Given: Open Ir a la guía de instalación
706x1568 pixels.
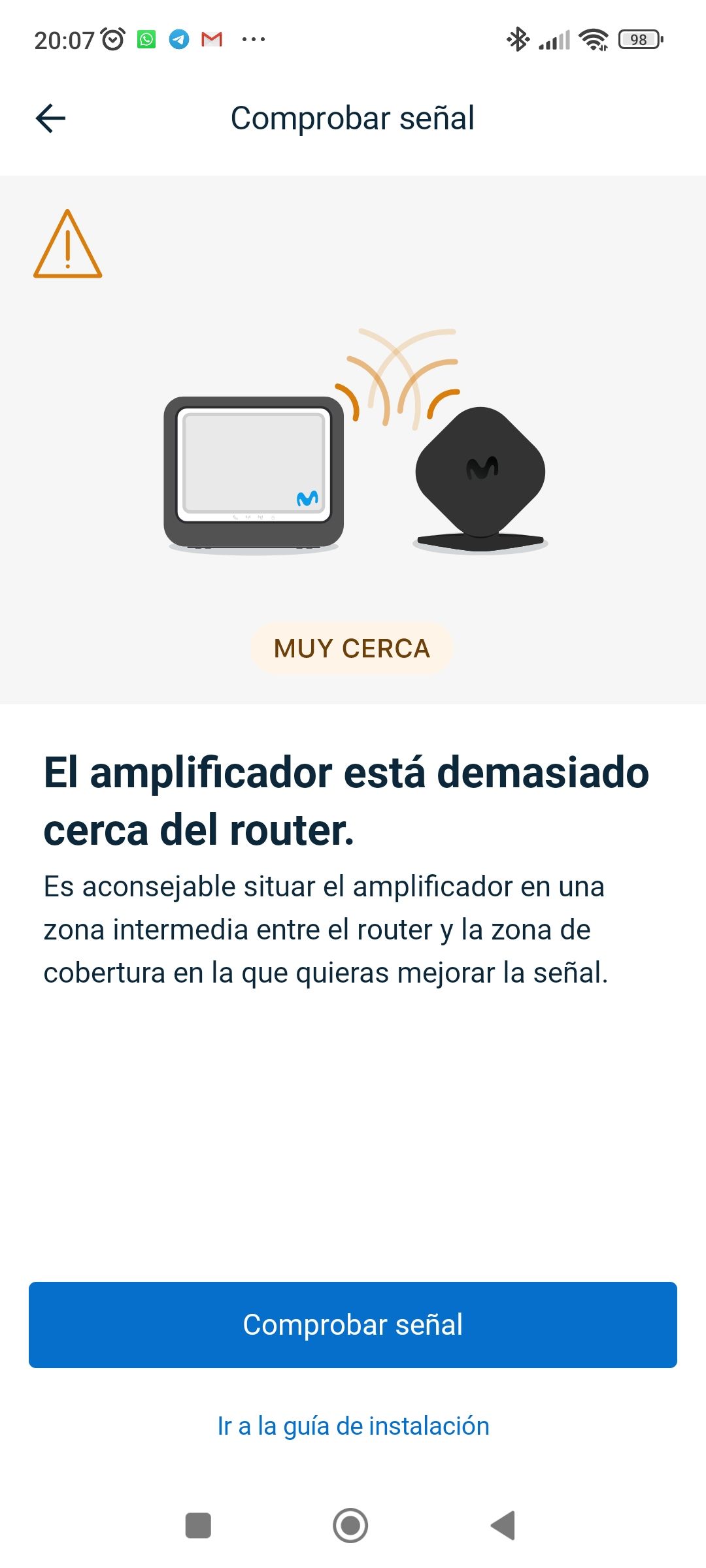Looking at the screenshot, I should [x=352, y=1426].
